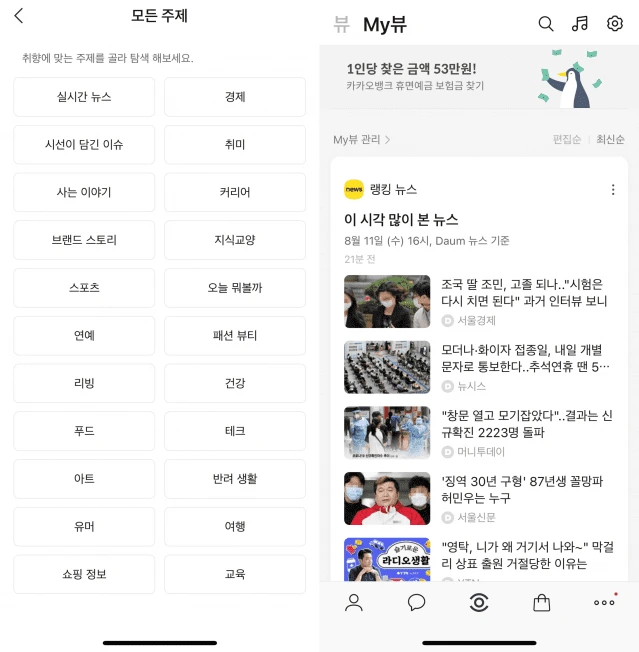Choose the 경제 topic
This screenshot has width=639, height=652.
(x=235, y=97)
